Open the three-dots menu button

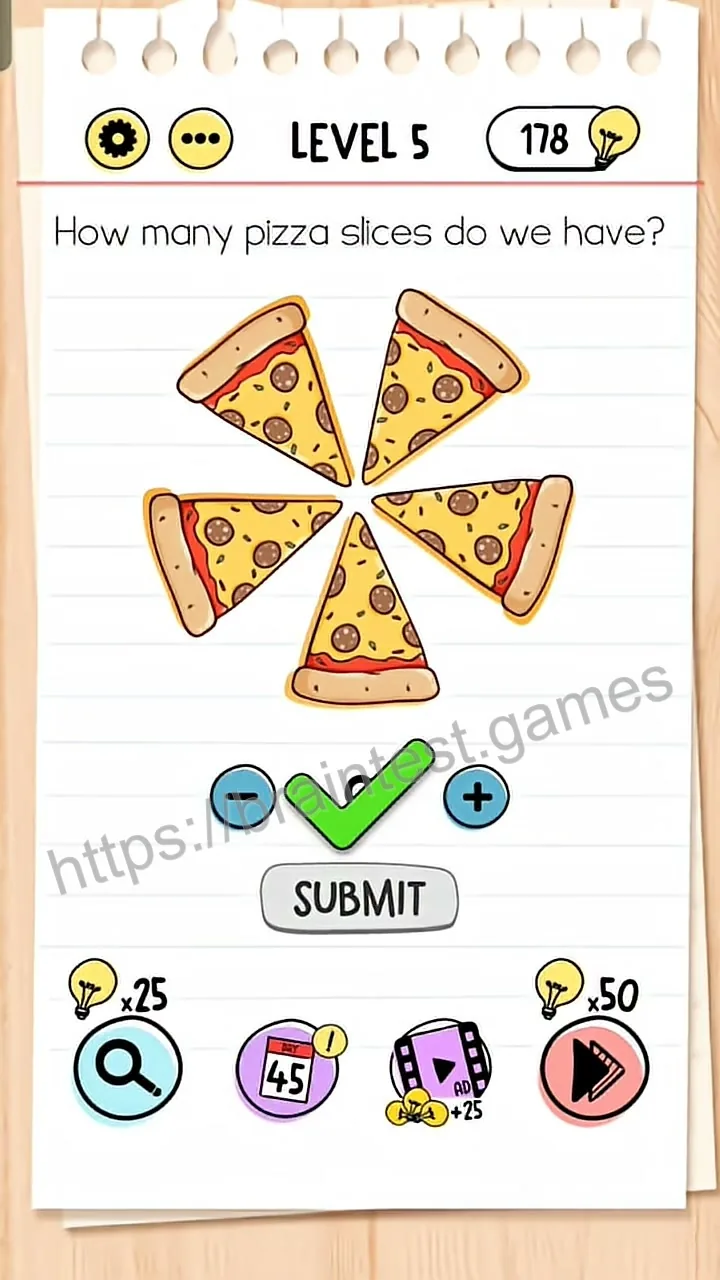(201, 139)
